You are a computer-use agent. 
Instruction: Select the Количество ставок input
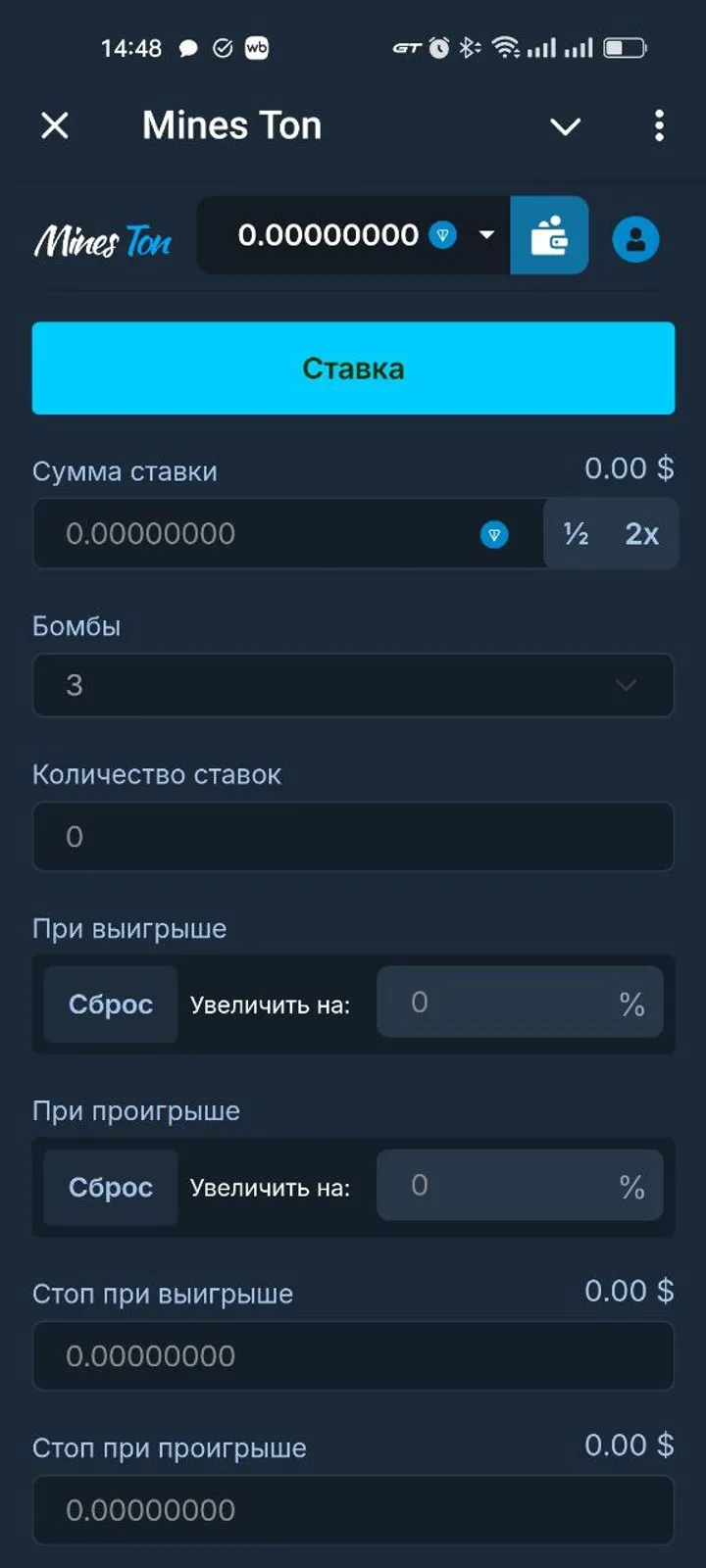coord(353,837)
